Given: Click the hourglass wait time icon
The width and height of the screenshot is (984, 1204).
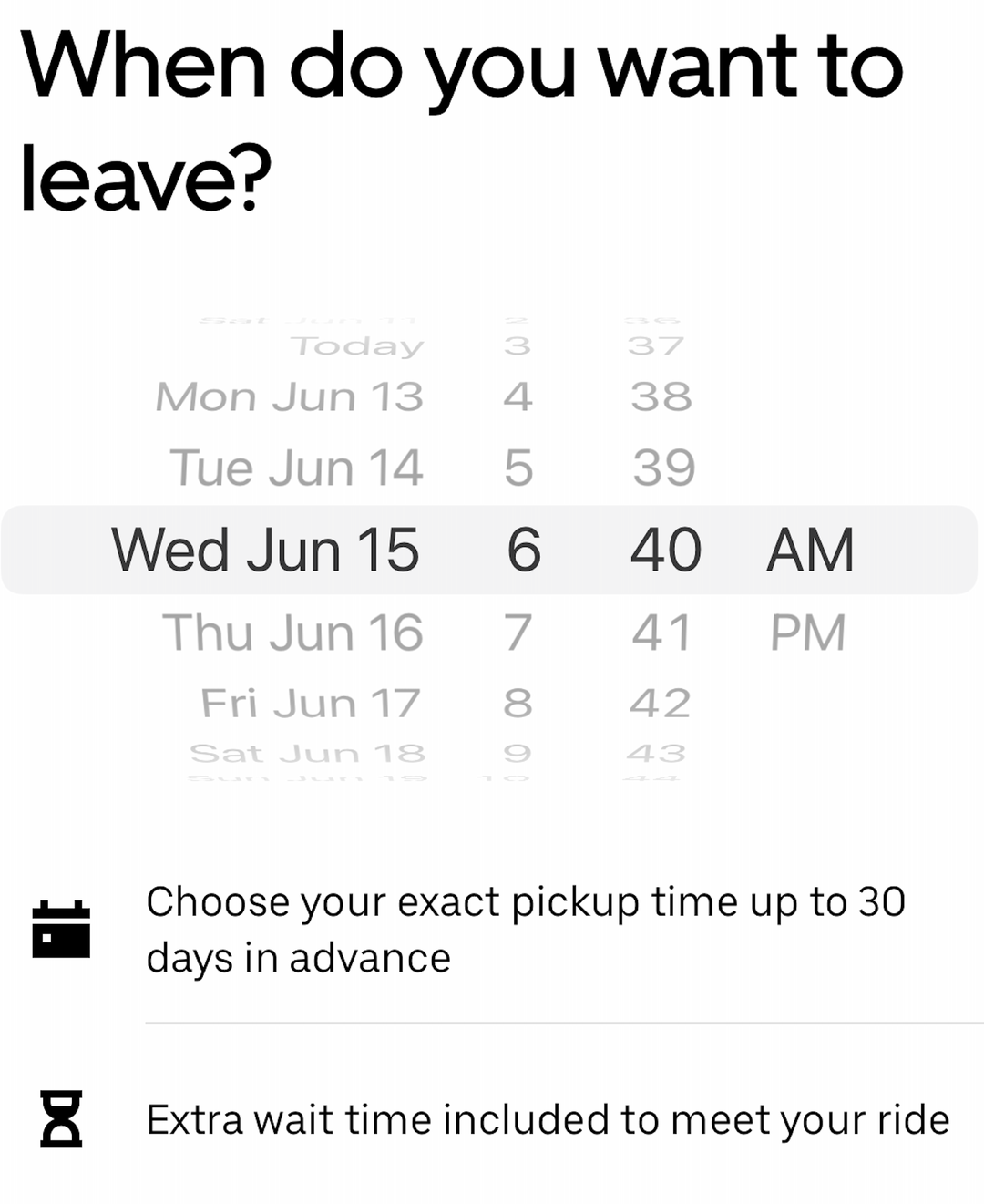Looking at the screenshot, I should pos(60,1118).
